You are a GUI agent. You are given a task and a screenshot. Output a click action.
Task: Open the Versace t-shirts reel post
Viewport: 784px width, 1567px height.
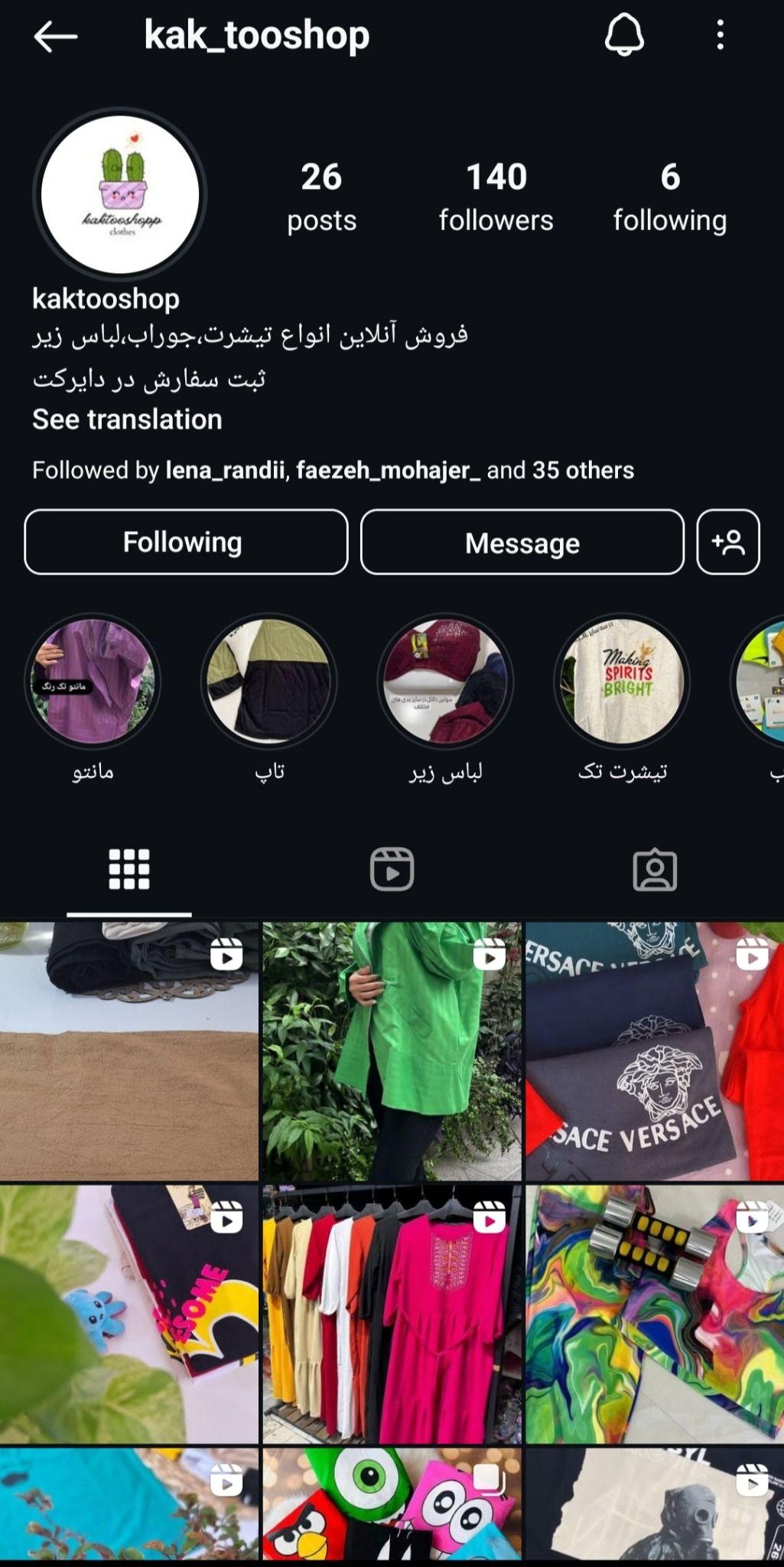coord(654,1051)
